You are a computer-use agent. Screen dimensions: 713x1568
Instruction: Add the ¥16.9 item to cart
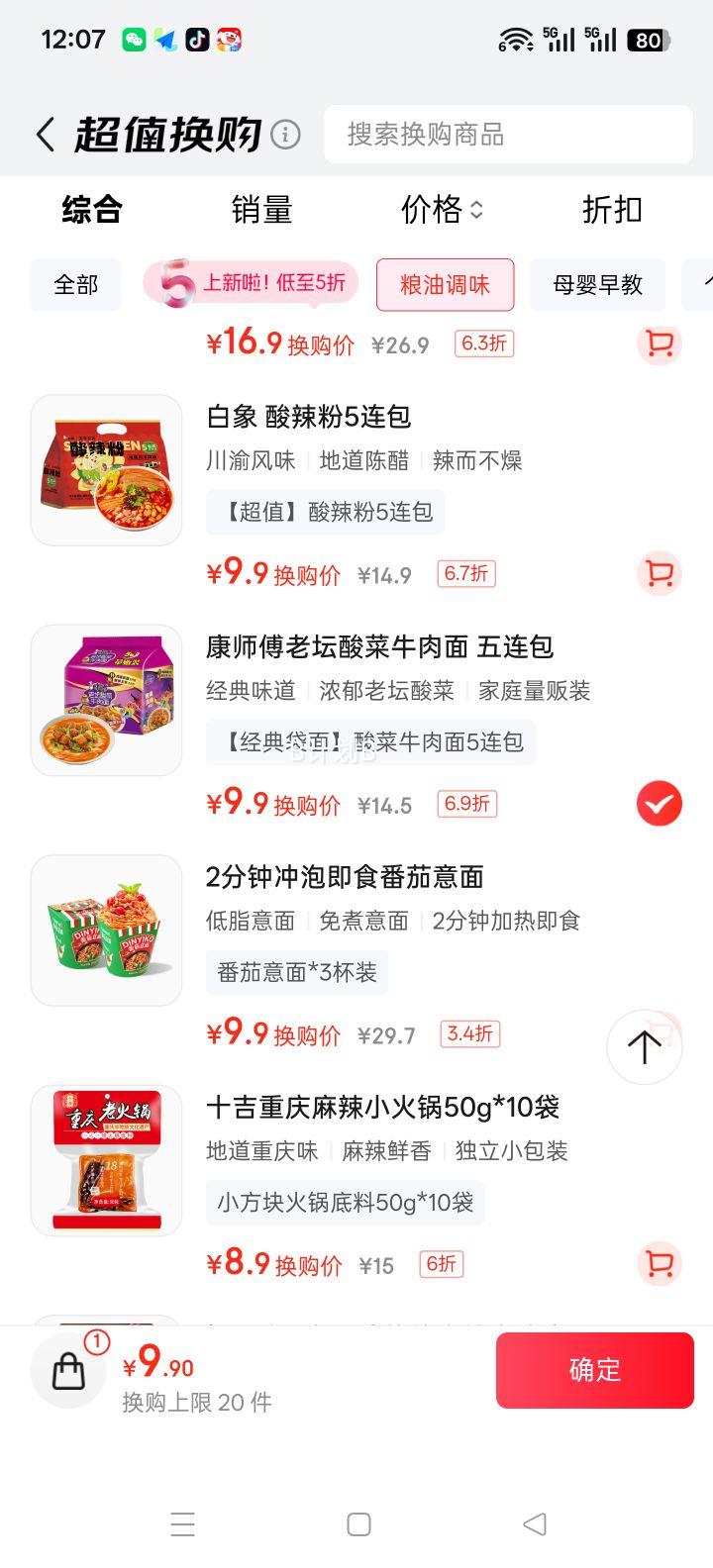click(659, 343)
